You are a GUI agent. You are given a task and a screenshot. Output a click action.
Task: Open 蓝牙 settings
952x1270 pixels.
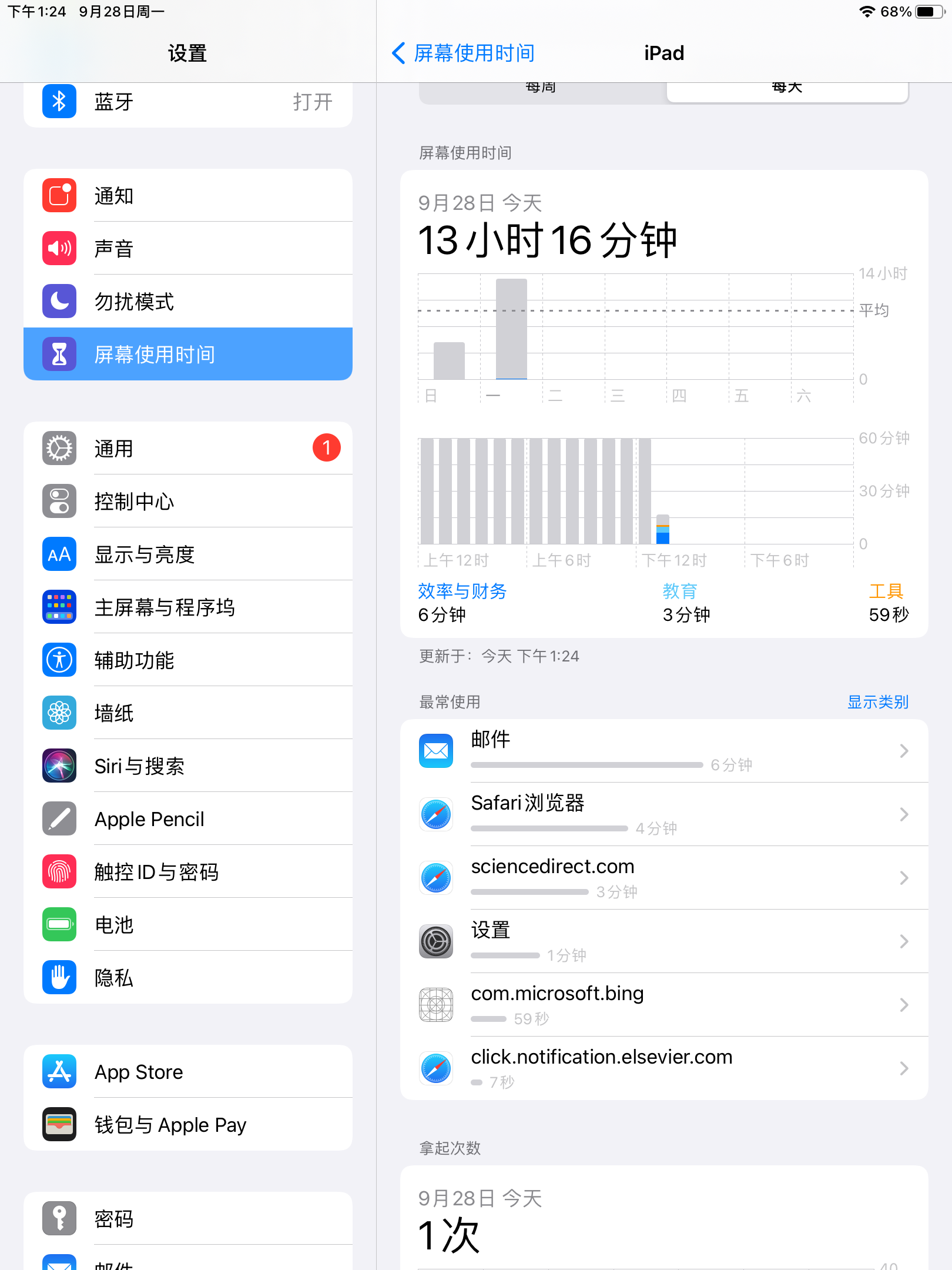click(x=188, y=102)
